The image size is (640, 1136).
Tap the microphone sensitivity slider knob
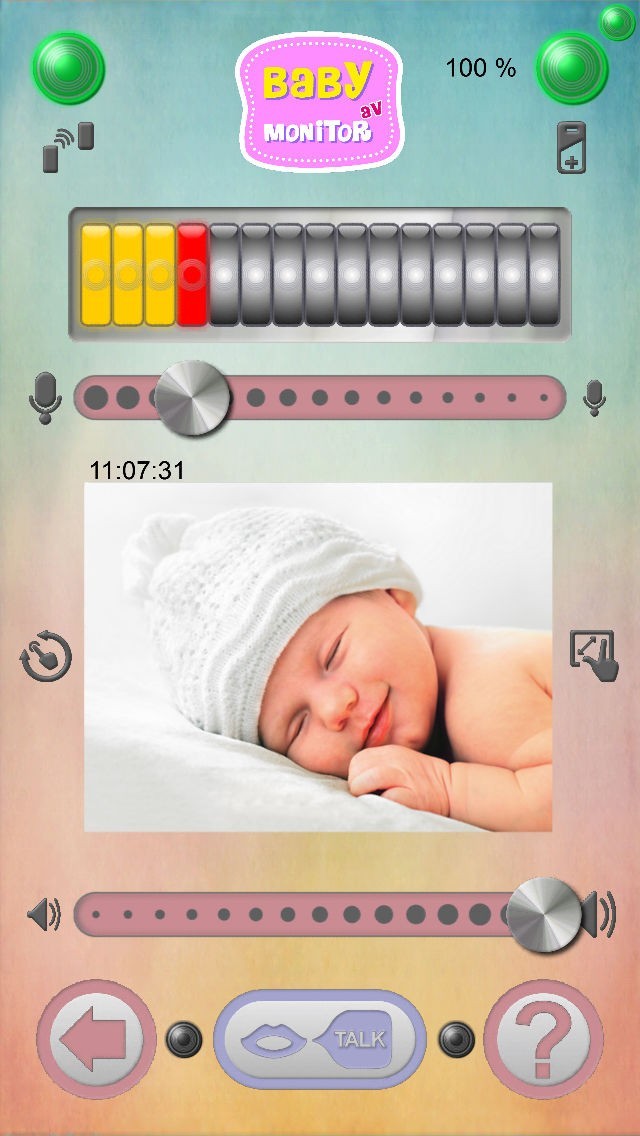point(192,398)
